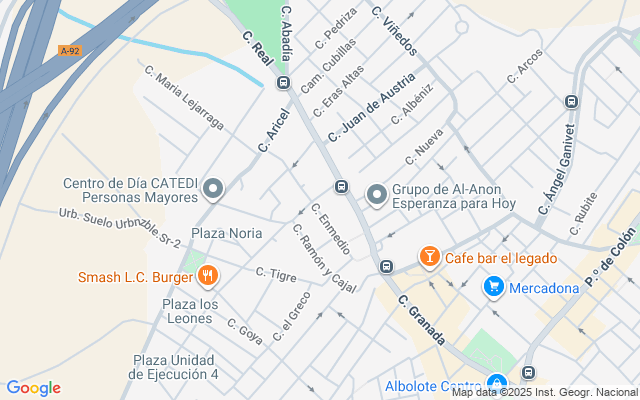Screen dimensions: 640x400
Task: Open the Mercadona shopping pin
Action: pyautogui.click(x=493, y=287)
